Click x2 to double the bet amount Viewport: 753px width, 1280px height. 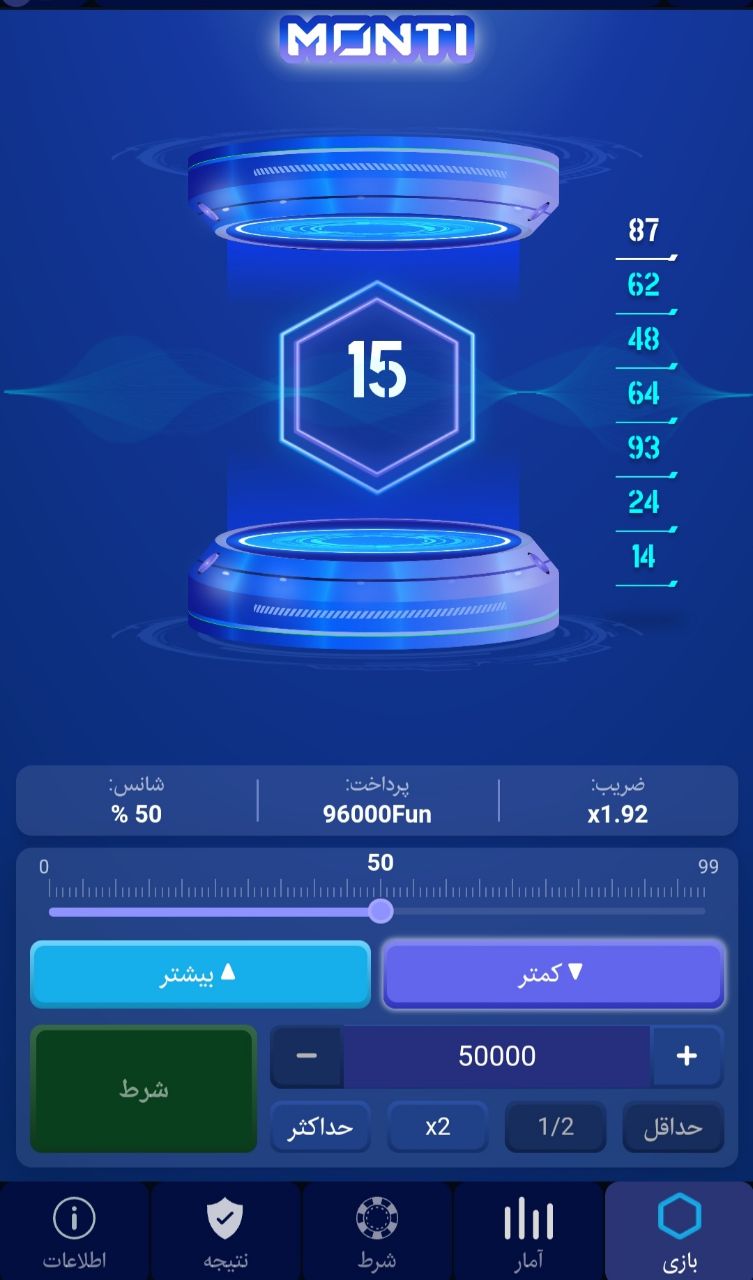[438, 1127]
